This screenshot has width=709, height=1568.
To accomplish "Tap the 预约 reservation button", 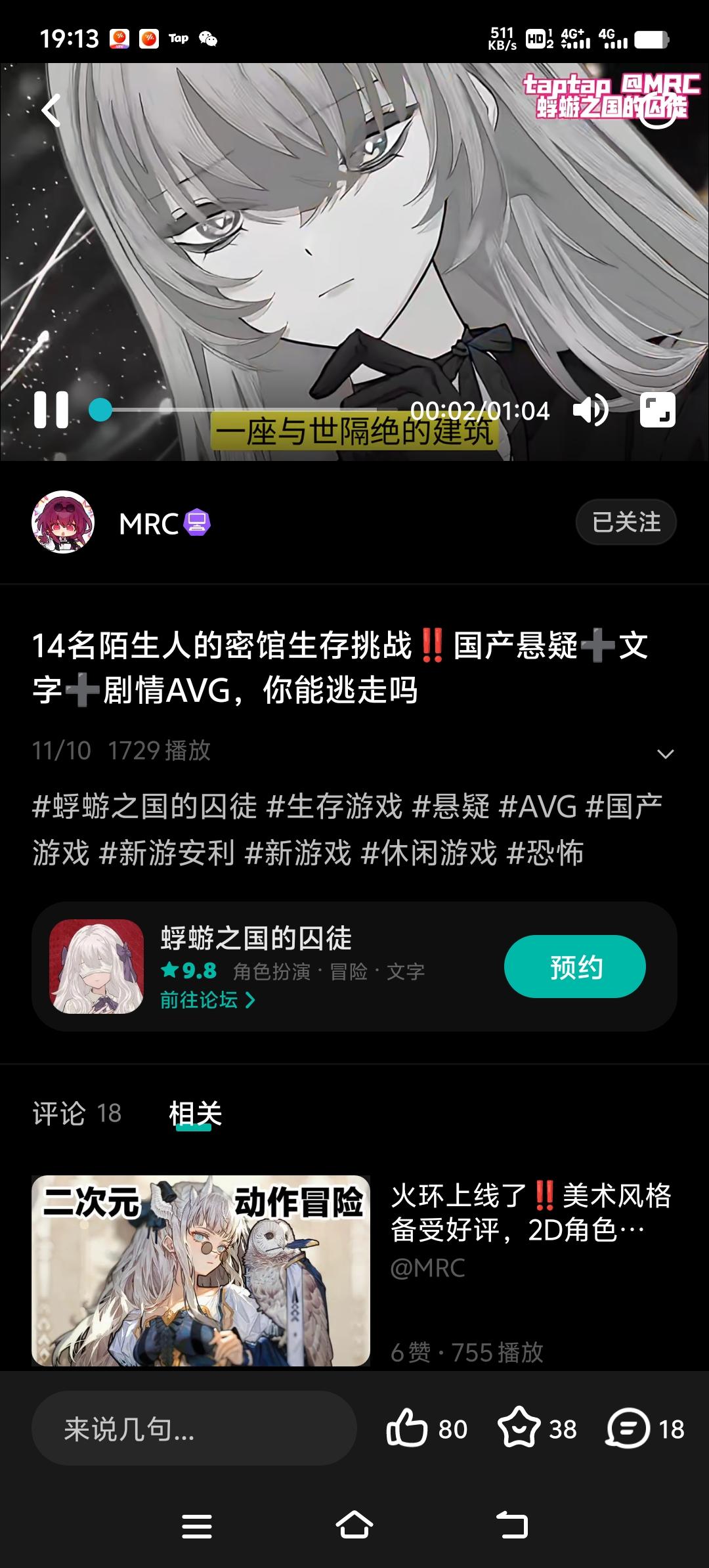I will point(574,966).
